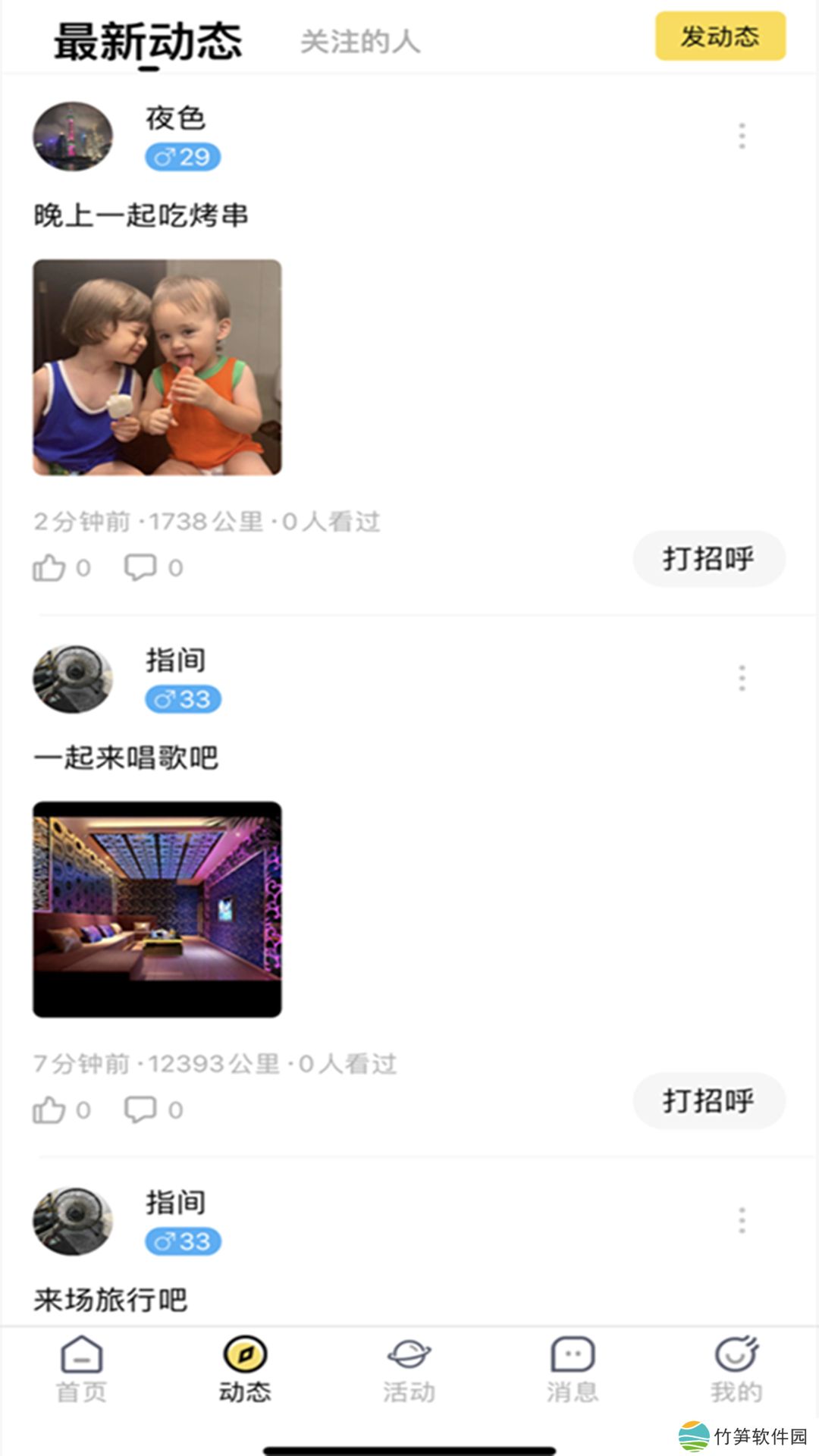The image size is (819, 1456).
Task: View the KTV room photo in 一起来唱歌吧
Action: point(157,908)
